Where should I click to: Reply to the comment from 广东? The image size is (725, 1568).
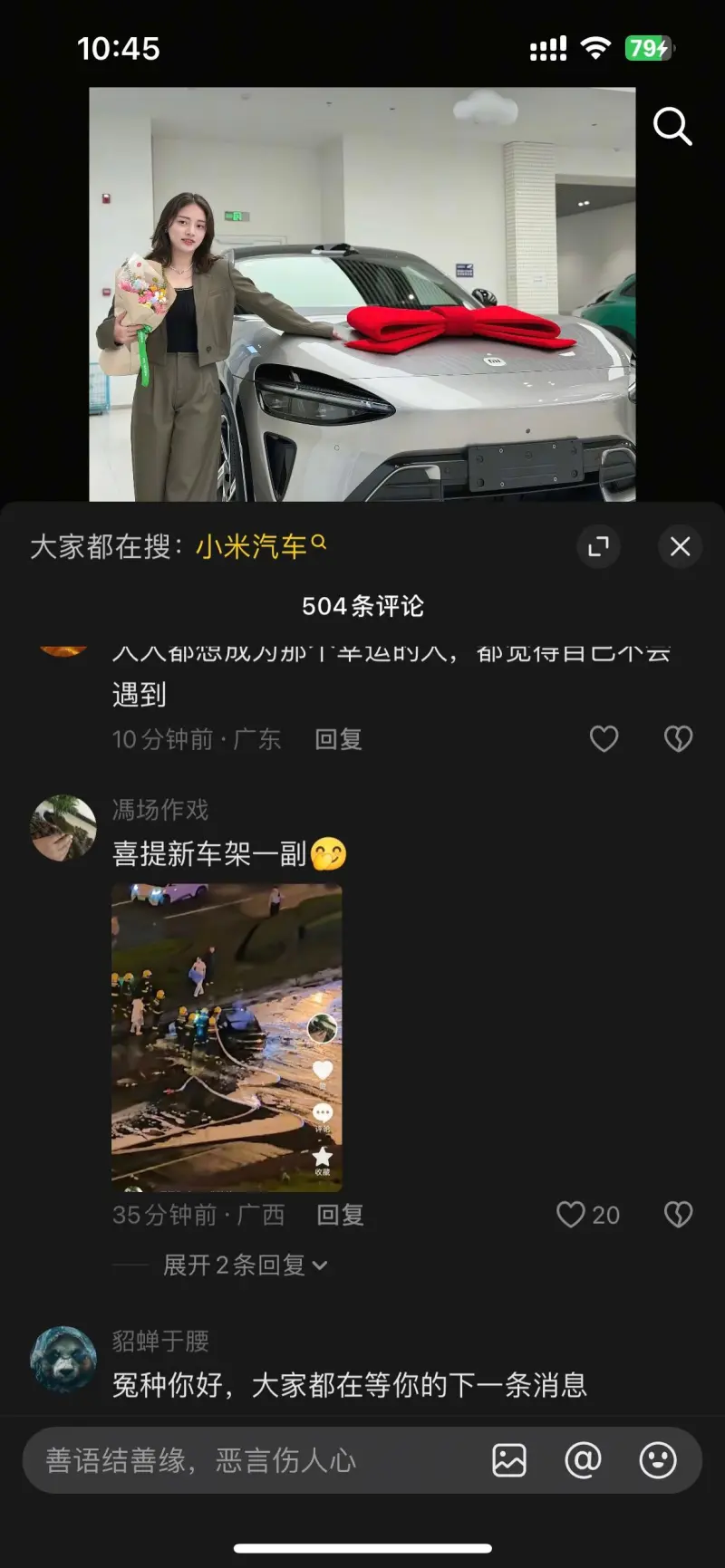pos(338,739)
